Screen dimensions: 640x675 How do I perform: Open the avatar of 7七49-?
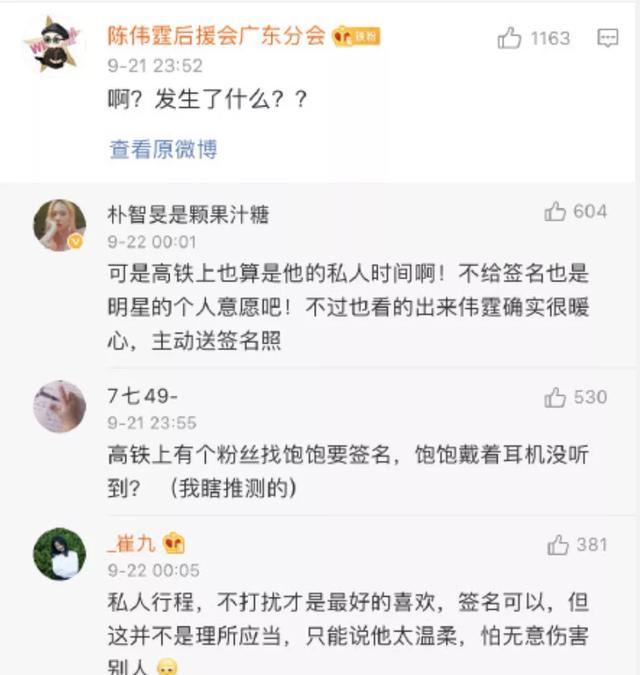pos(59,406)
